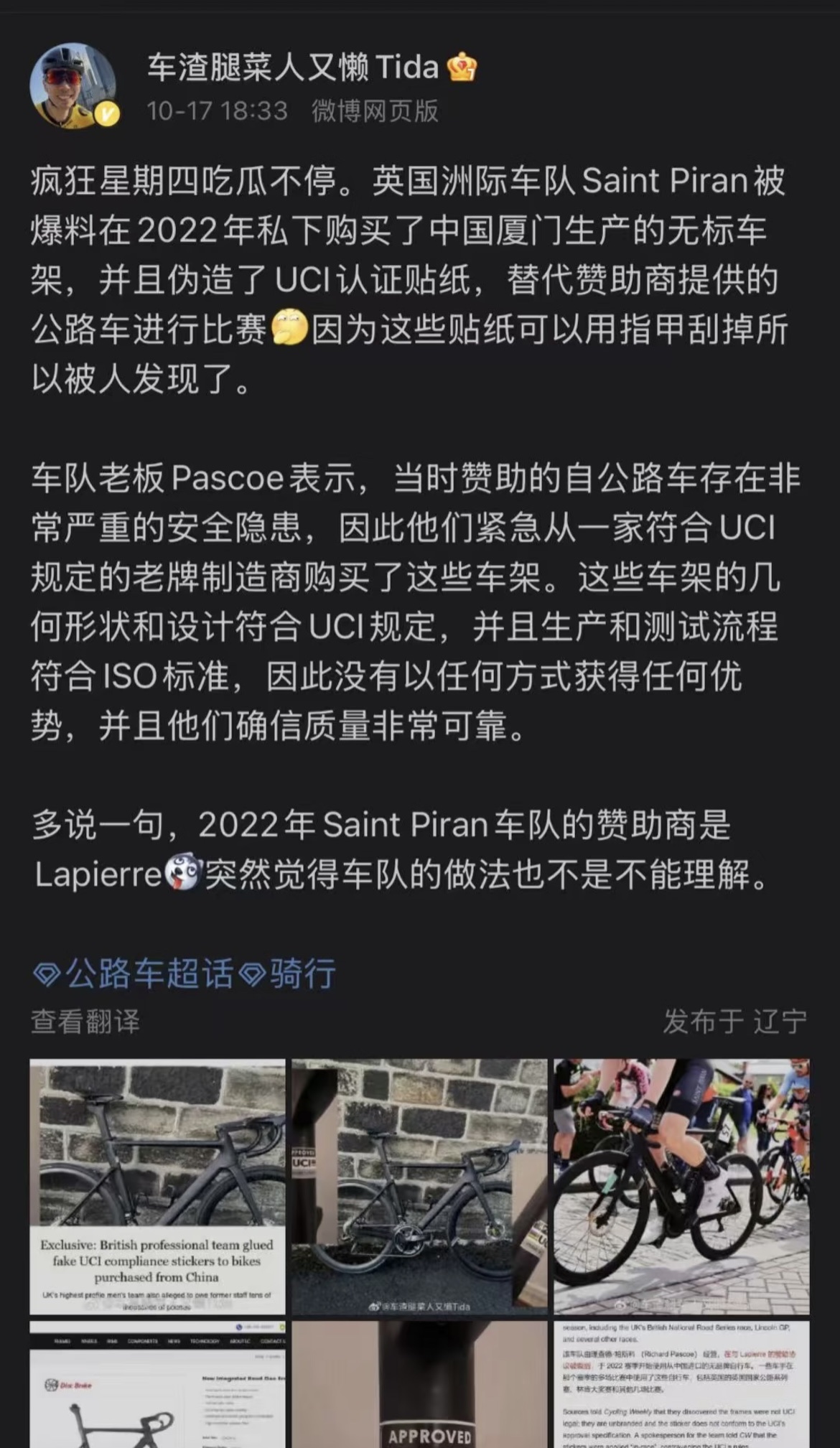Open the article text screenshot image
The image size is (840, 1448).
point(681,1386)
